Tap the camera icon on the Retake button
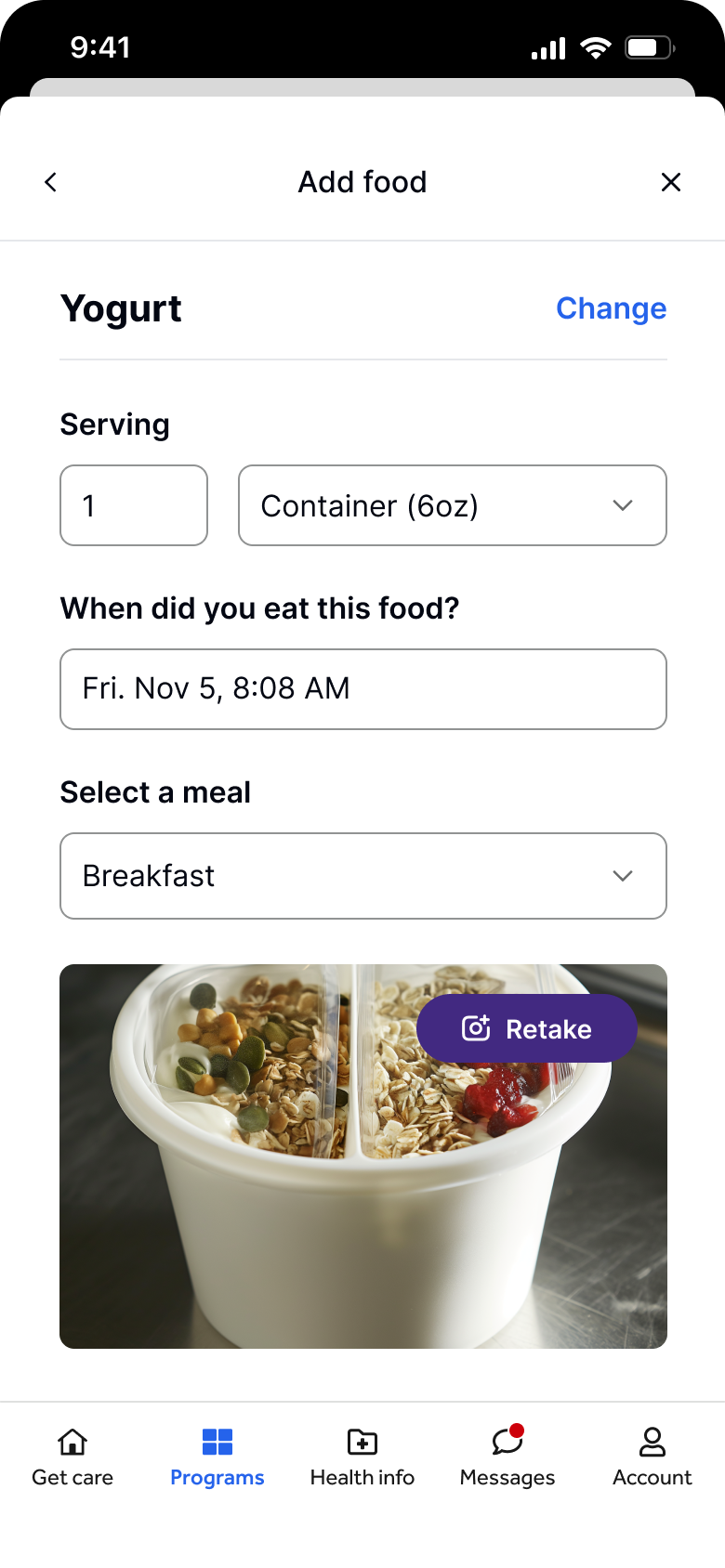This screenshot has height=1568, width=725. pyautogui.click(x=475, y=1028)
